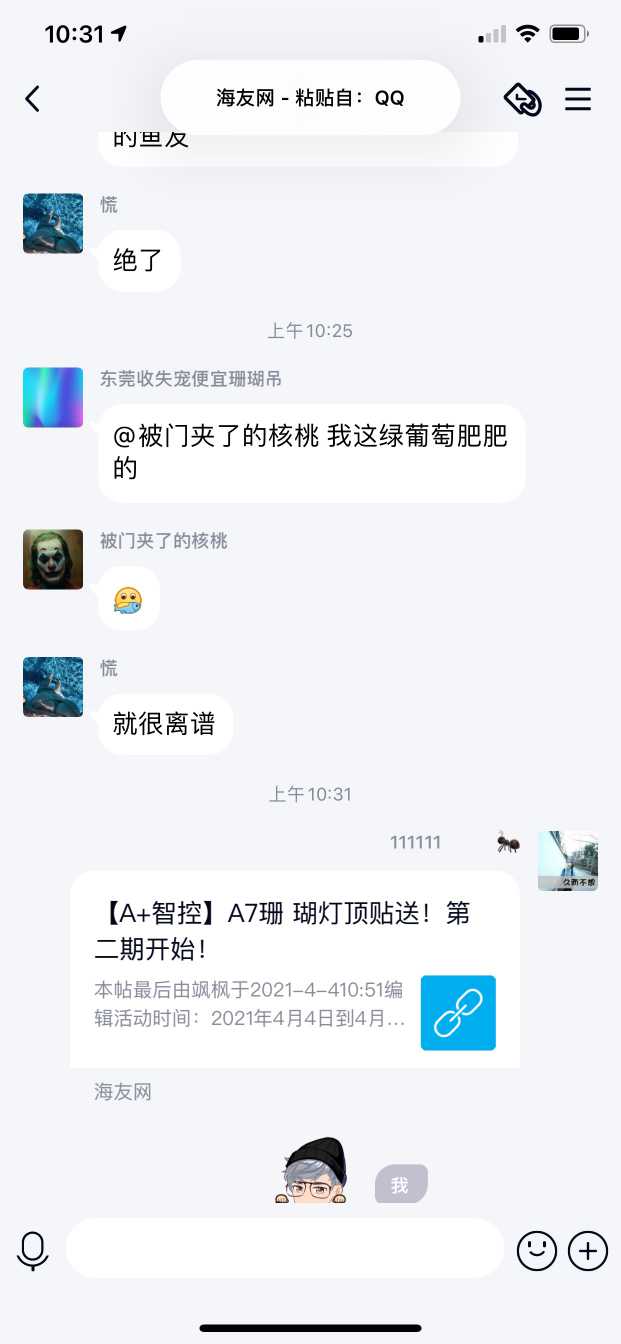View 被门夹了的核桃's joker avatar profile
The width and height of the screenshot is (621, 1344).
click(x=53, y=559)
